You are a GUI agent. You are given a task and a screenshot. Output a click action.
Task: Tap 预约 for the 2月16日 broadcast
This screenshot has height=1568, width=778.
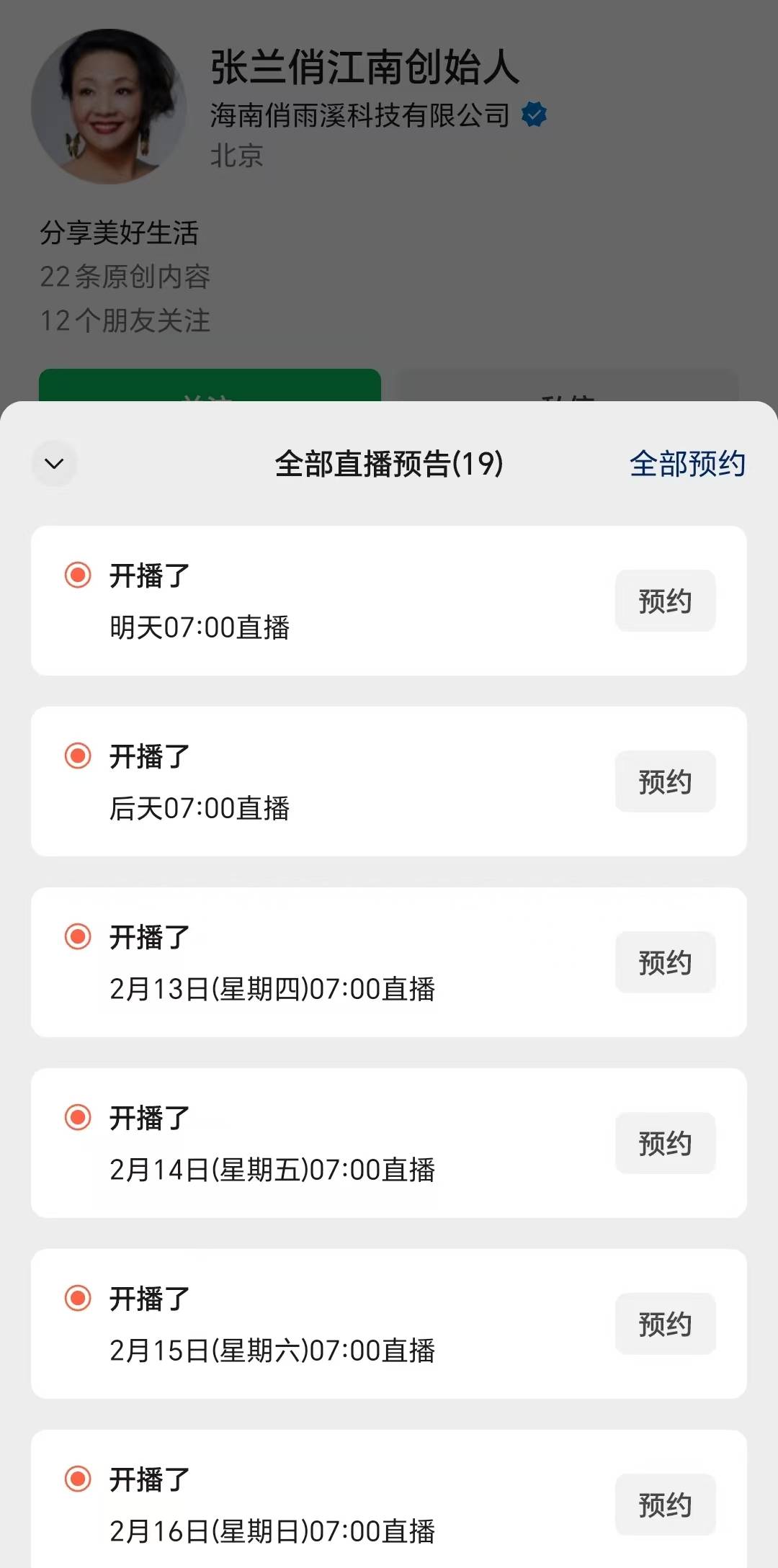click(x=666, y=1505)
